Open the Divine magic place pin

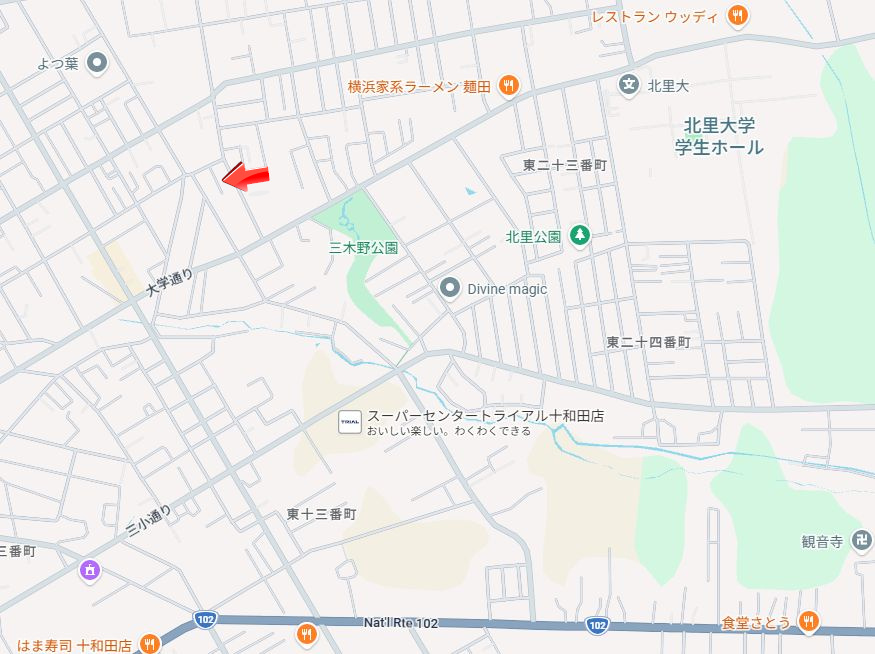click(x=449, y=288)
